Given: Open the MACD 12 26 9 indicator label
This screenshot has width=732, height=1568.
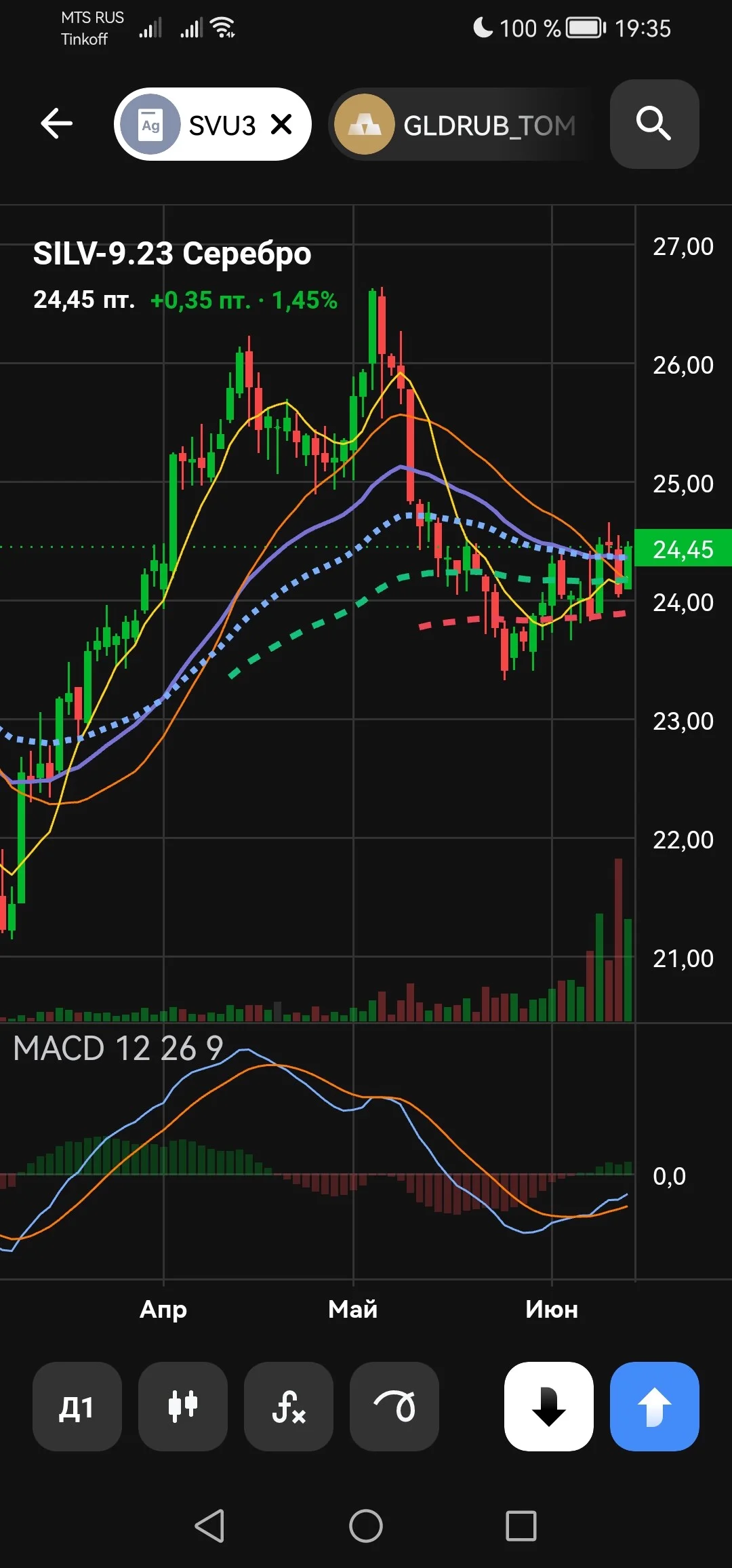Looking at the screenshot, I should (x=118, y=1048).
